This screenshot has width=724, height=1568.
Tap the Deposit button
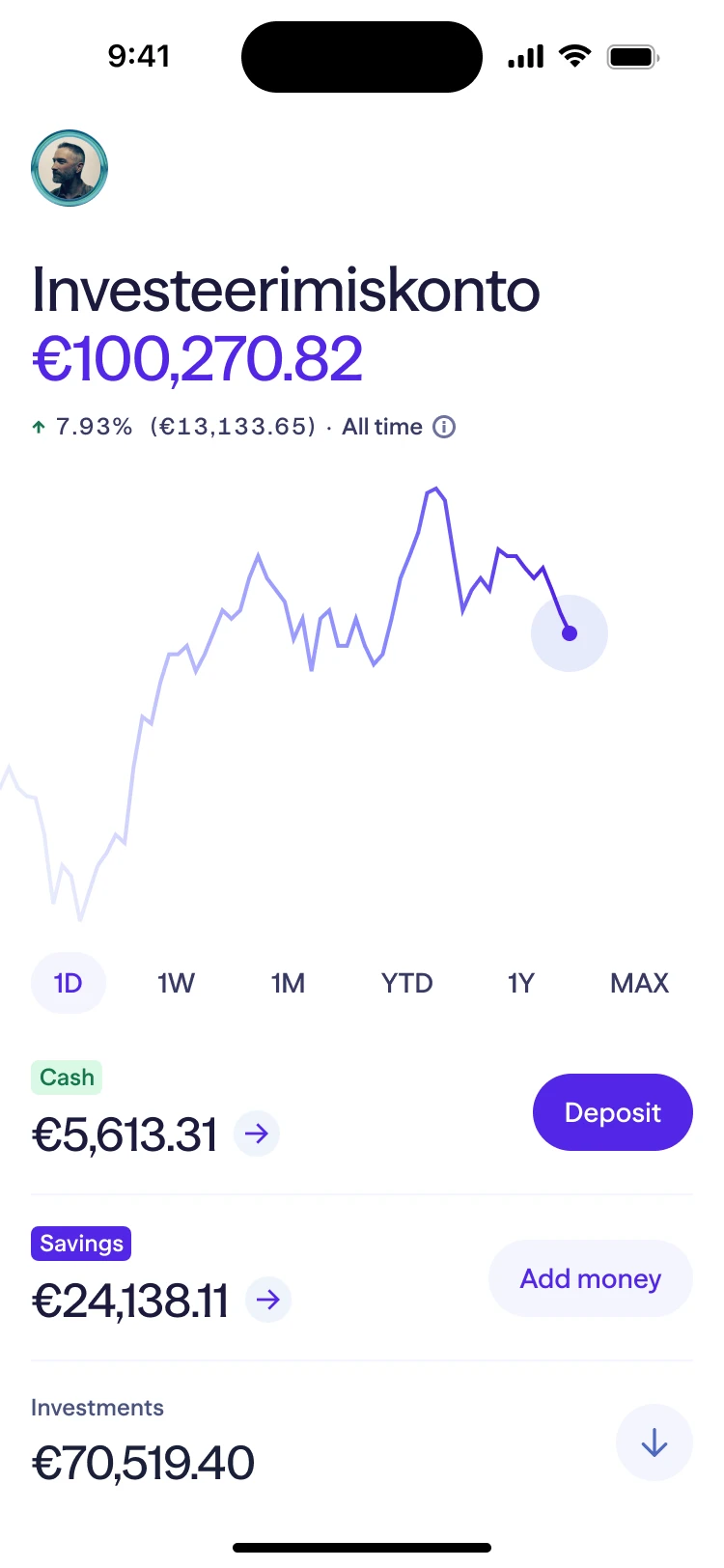click(x=613, y=1112)
